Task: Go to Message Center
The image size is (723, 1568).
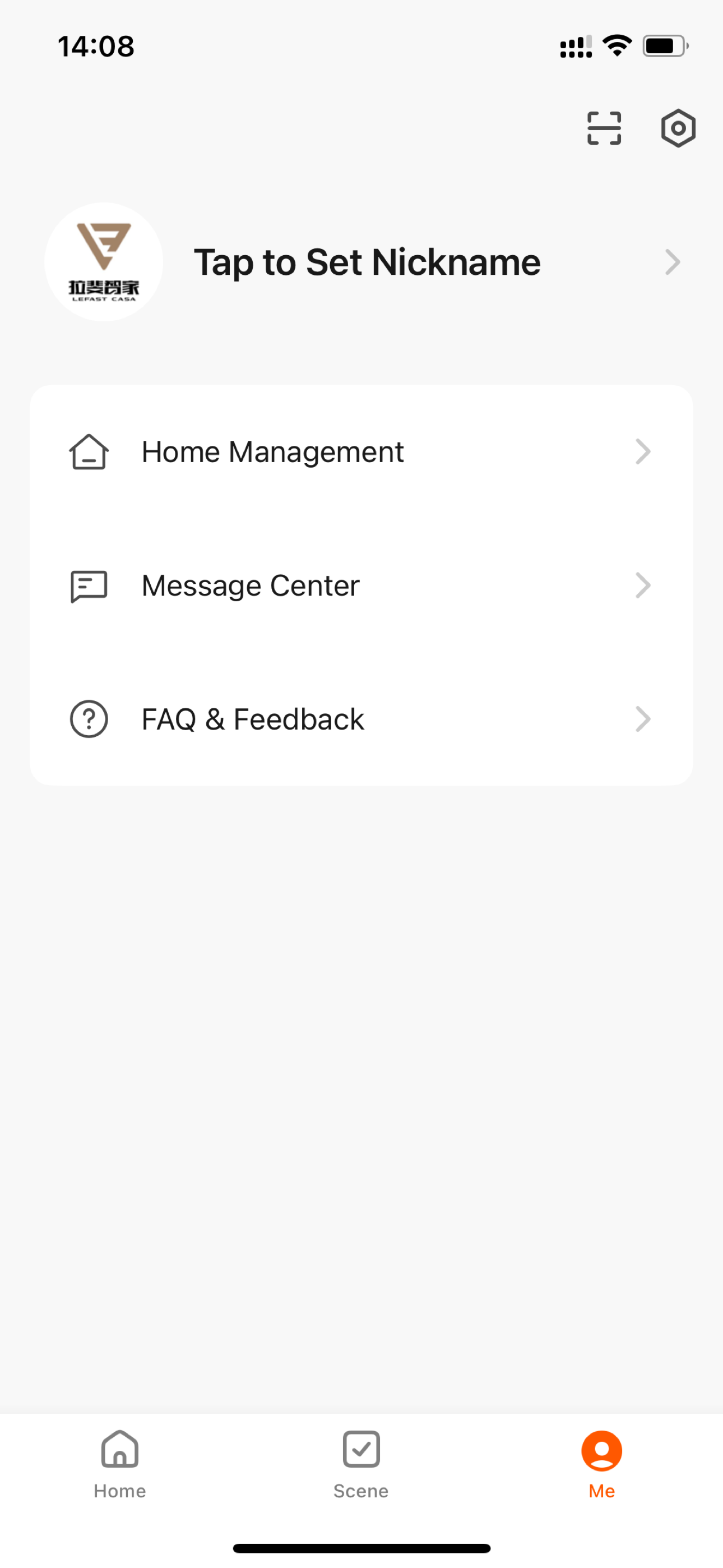Action: coord(361,585)
